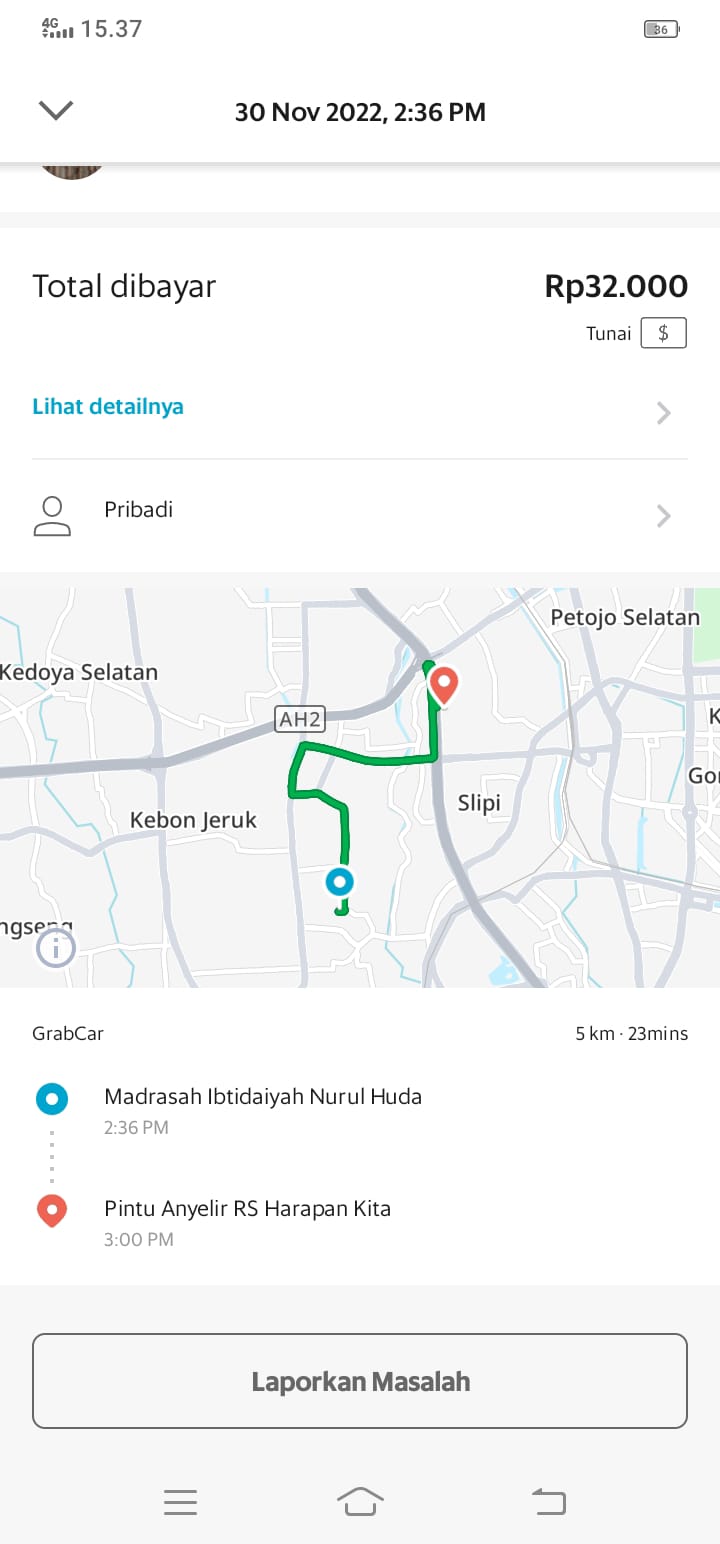Collapse the trip details with the down chevron
This screenshot has width=720, height=1544.
pos(56,110)
